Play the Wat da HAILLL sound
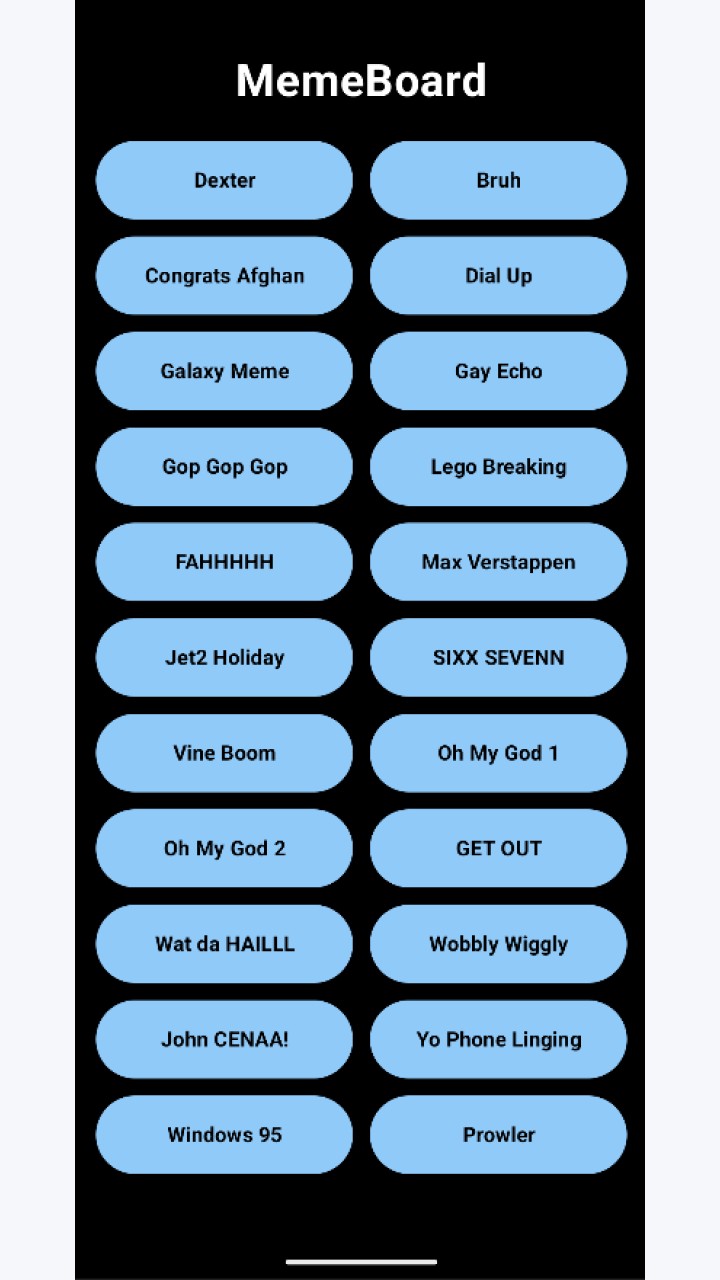The width and height of the screenshot is (720, 1280). 224,944
